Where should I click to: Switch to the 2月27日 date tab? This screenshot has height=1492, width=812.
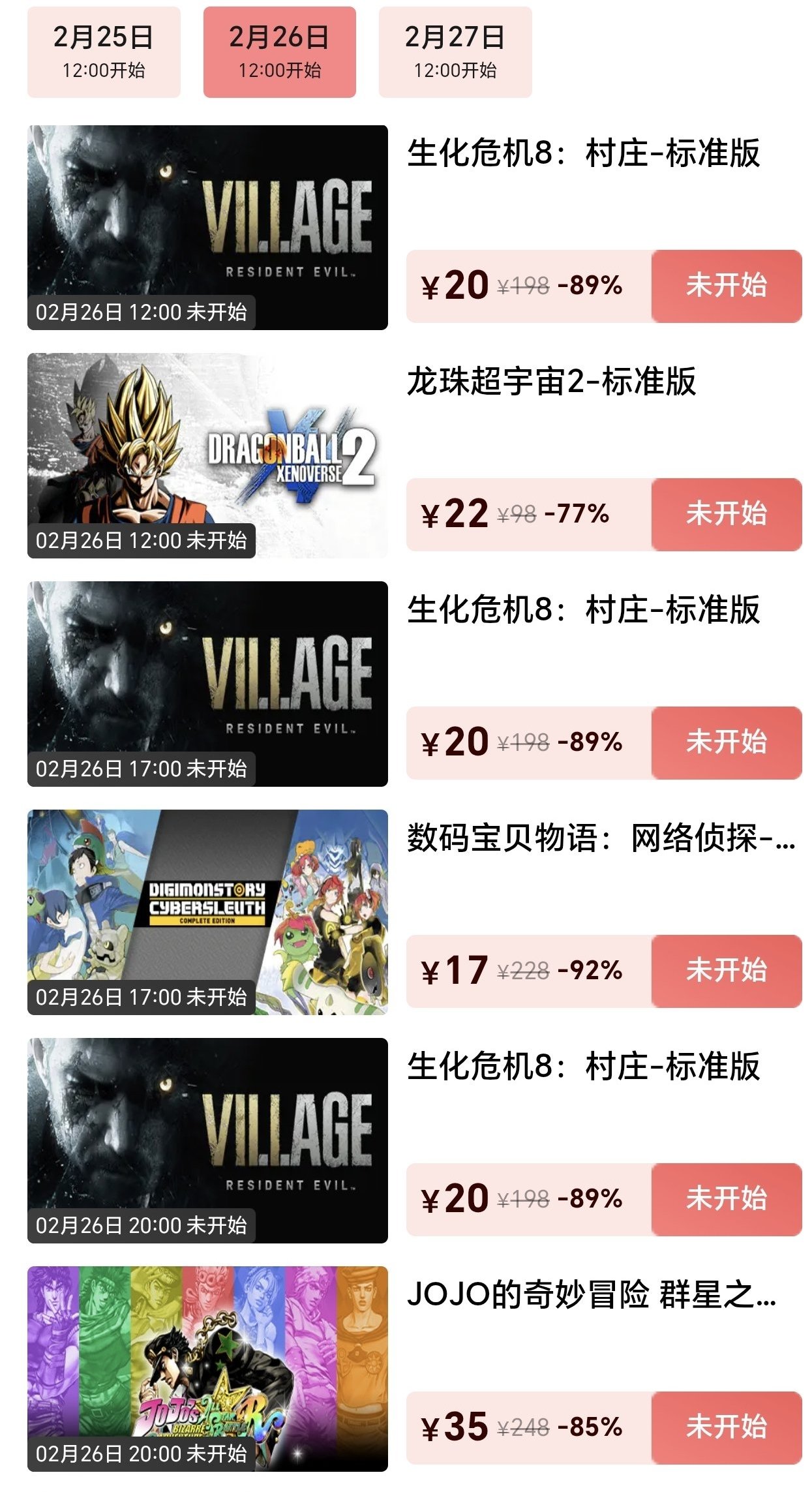point(455,52)
